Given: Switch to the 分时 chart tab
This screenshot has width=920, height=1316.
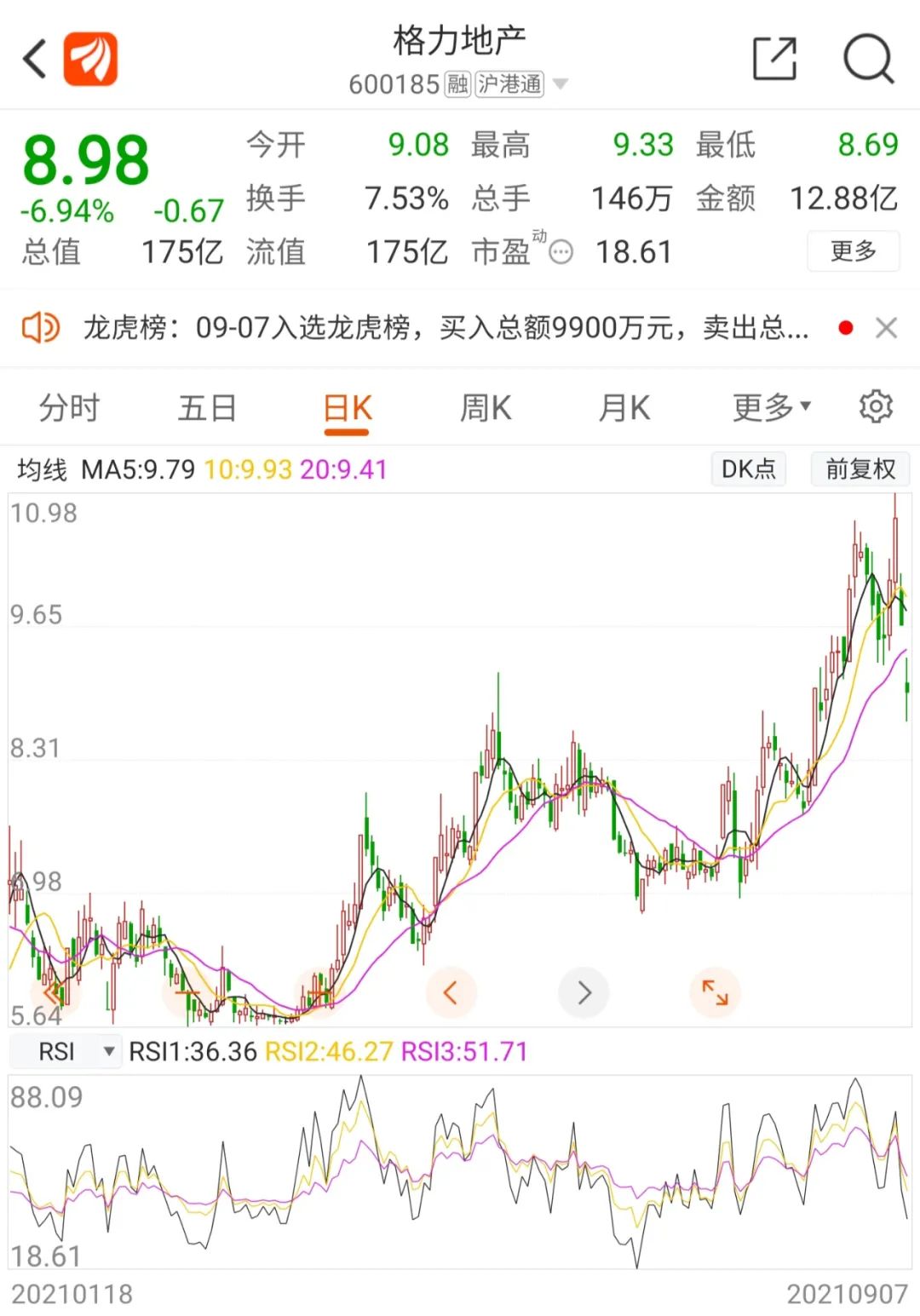Looking at the screenshot, I should 69,408.
